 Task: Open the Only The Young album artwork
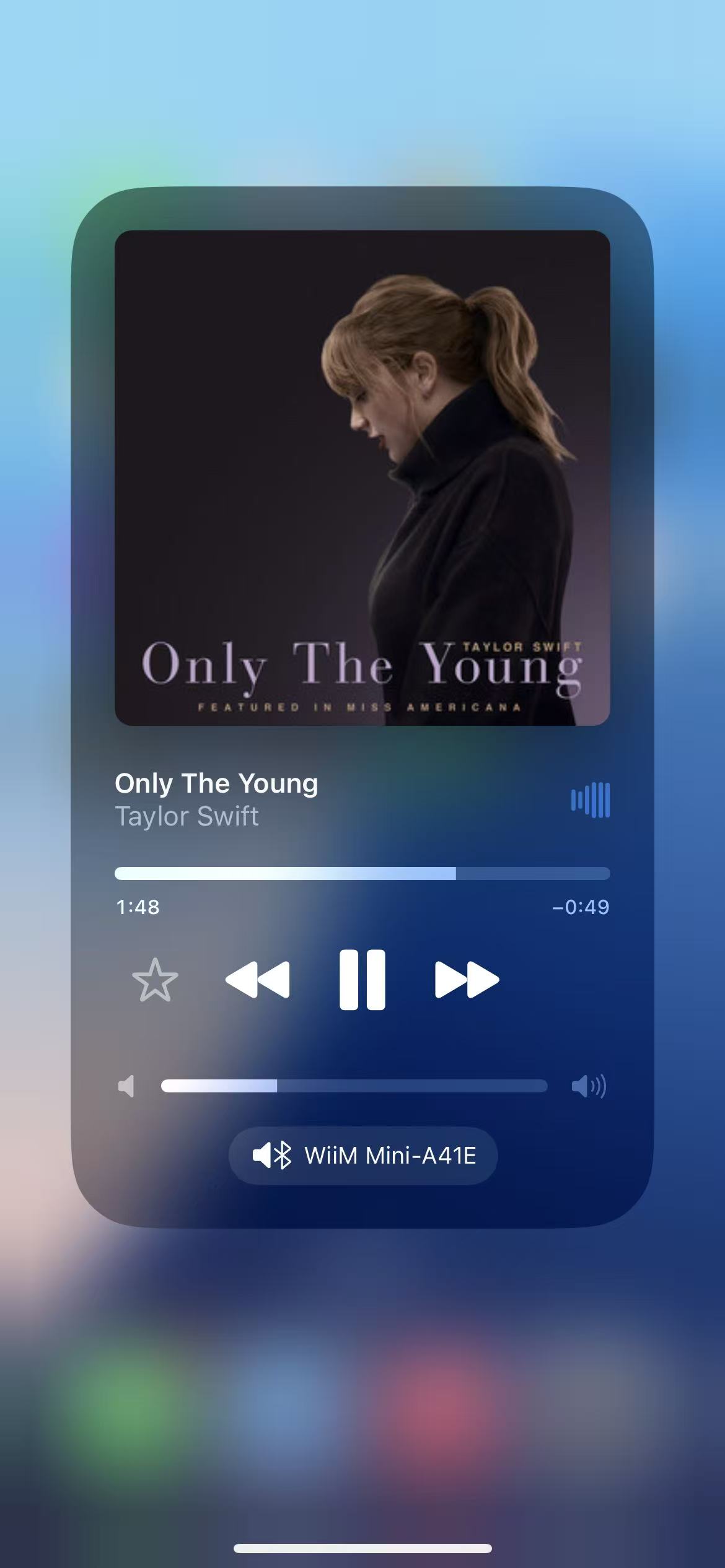tap(362, 477)
